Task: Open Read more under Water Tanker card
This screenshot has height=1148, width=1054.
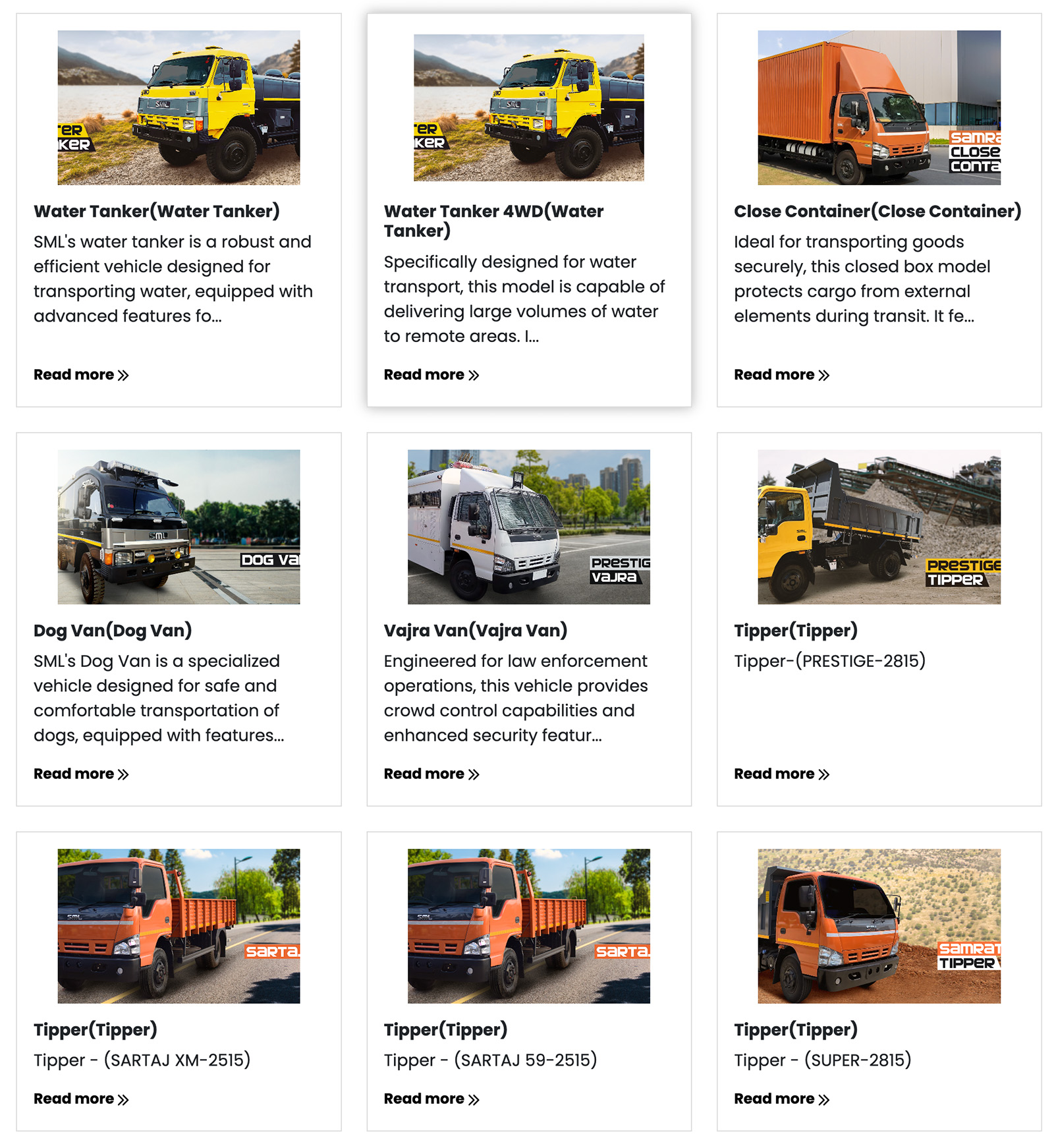Action: pyautogui.click(x=80, y=374)
